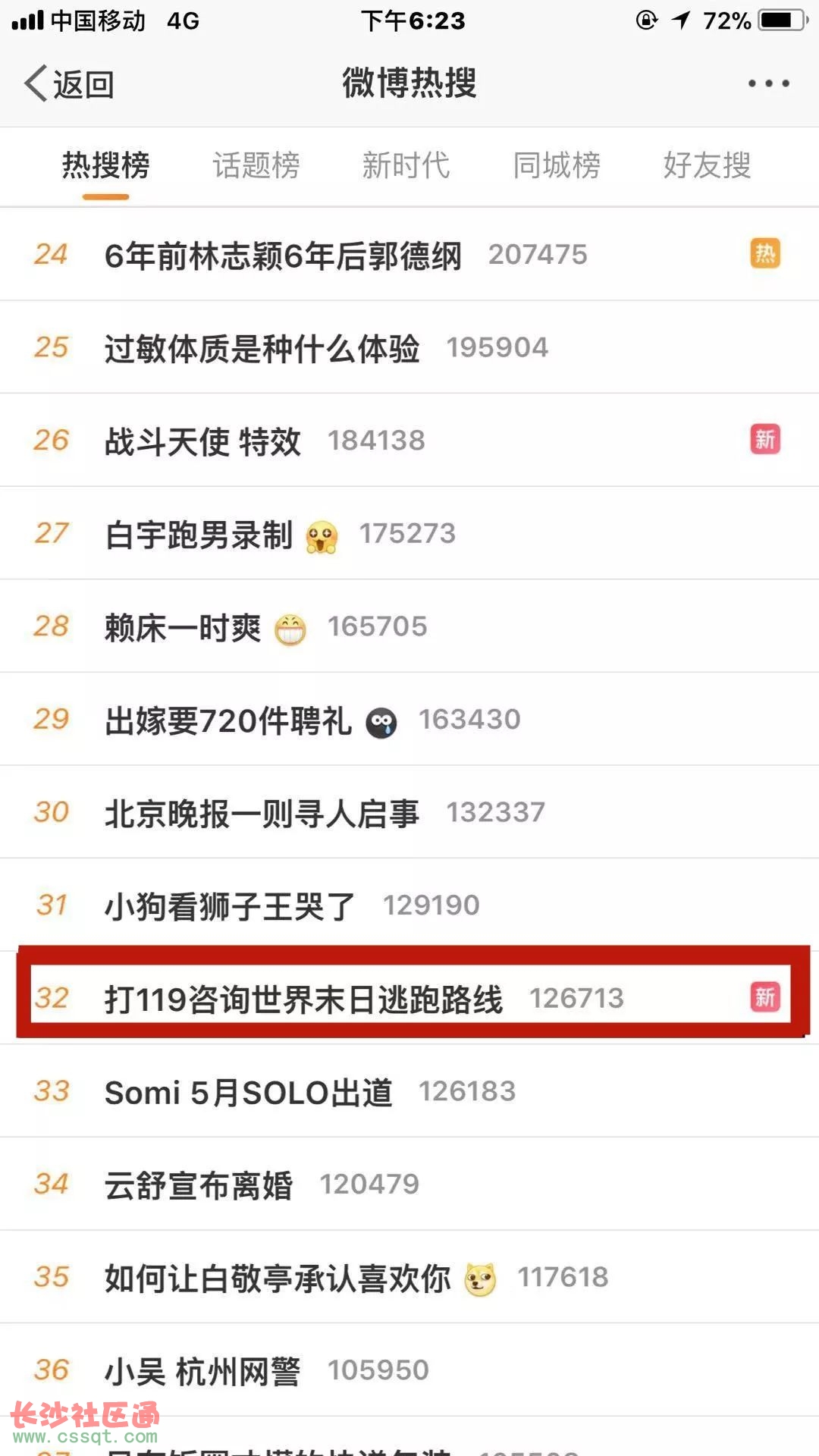Open the 赖床一时爽 entry
This screenshot has height=1456, width=819.
coord(409,626)
